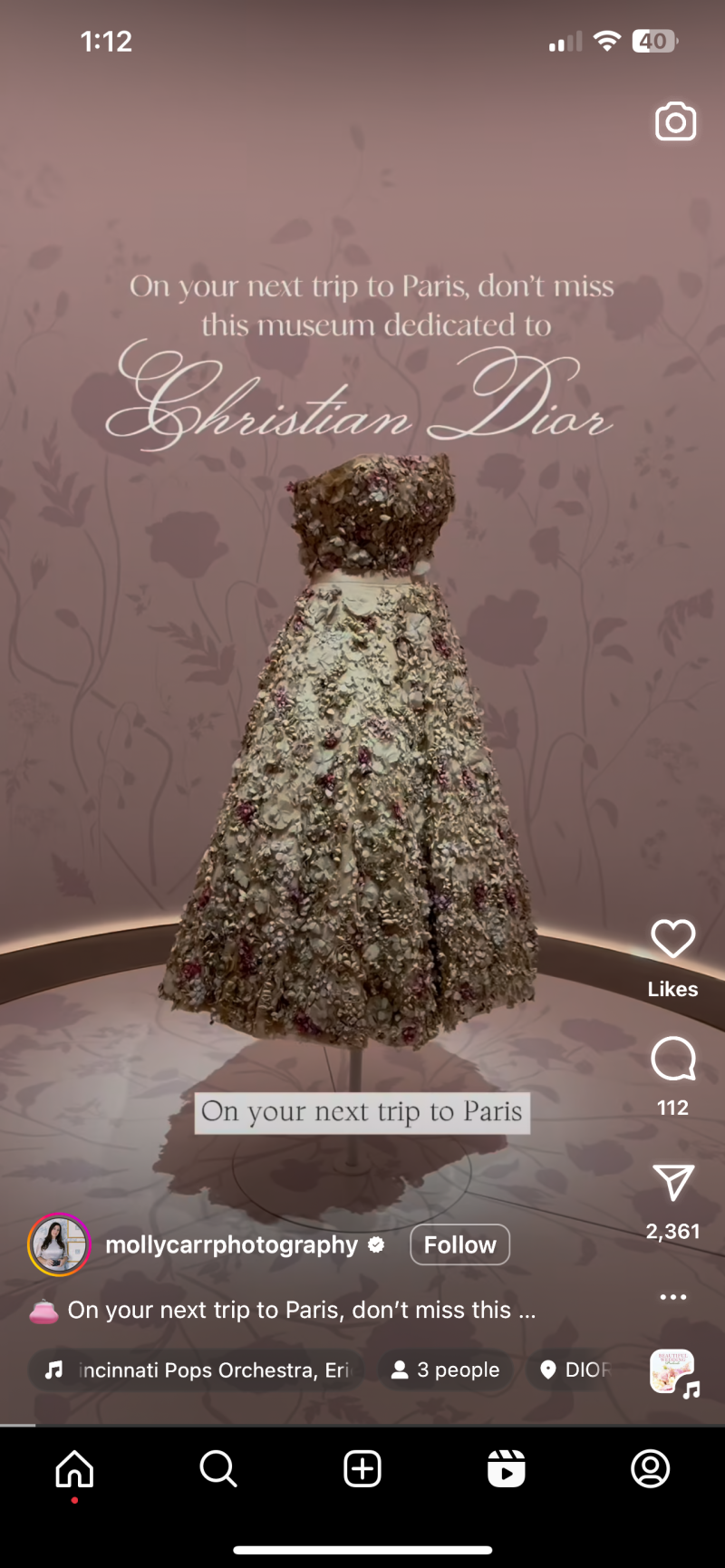Follow mollycarrphotography
The height and width of the screenshot is (1568, 725).
coord(459,1244)
